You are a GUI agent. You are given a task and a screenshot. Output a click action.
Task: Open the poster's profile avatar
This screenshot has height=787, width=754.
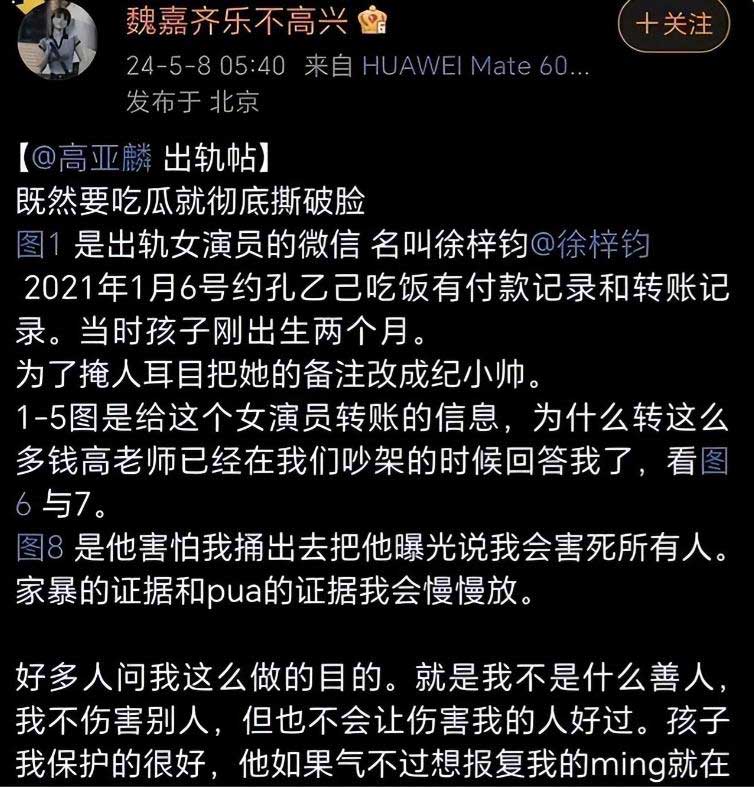(x=60, y=32)
